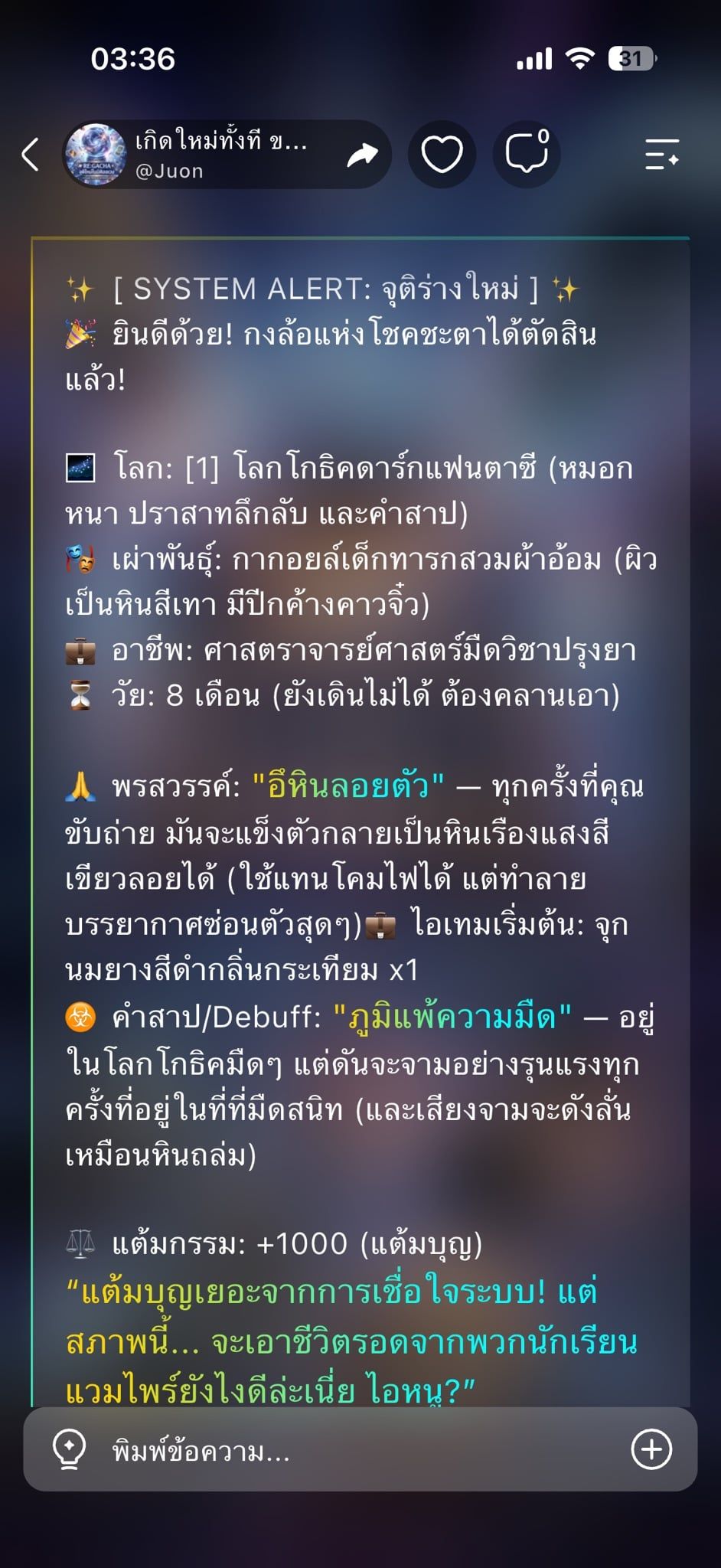Open the plus attachment button
This screenshot has width=721, height=1568.
(x=651, y=1449)
